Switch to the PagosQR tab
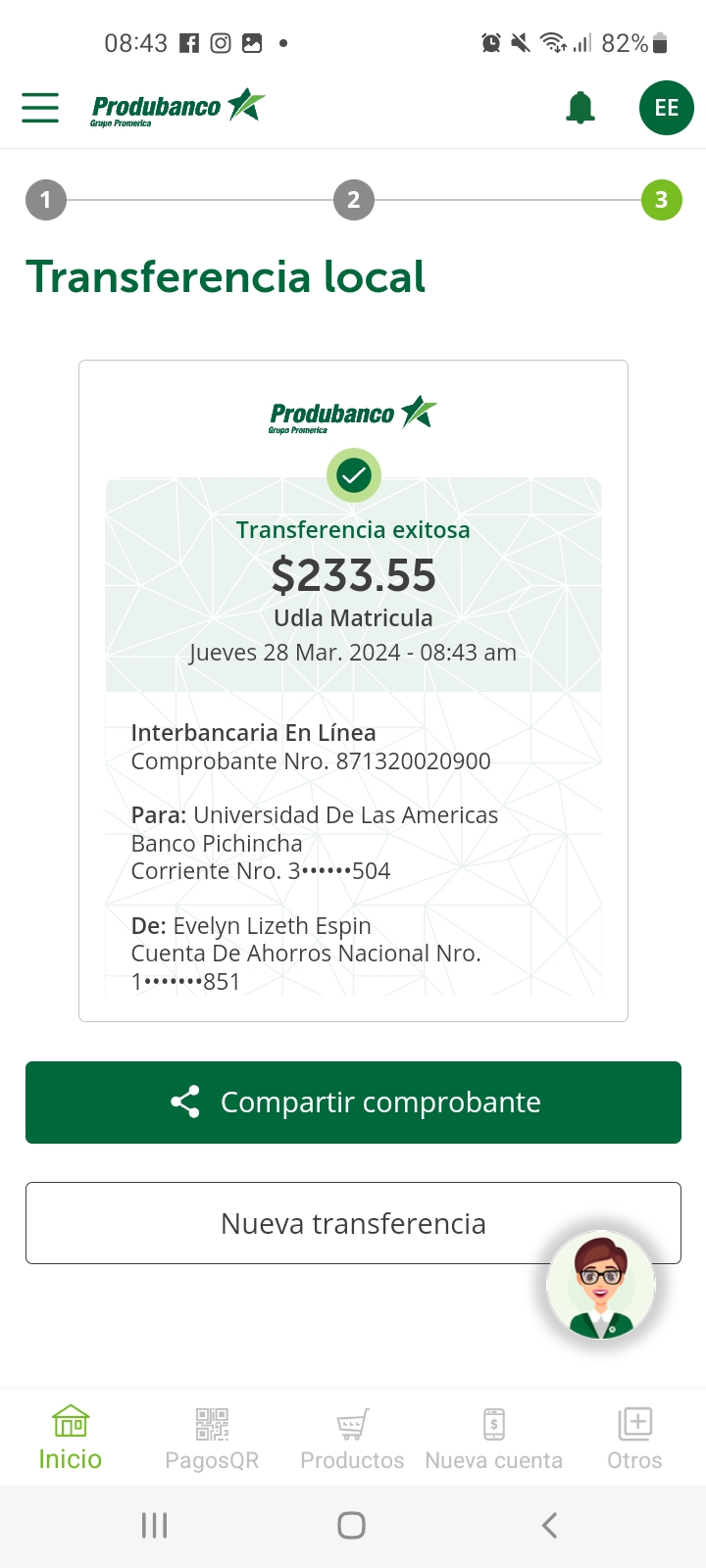 tap(212, 1438)
